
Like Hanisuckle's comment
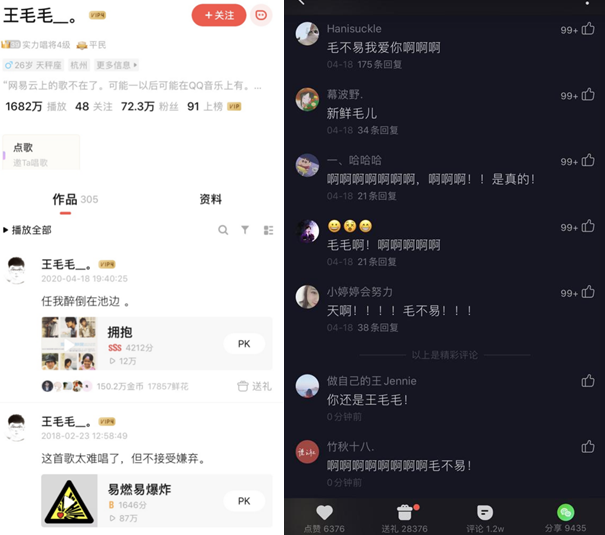coord(587,29)
